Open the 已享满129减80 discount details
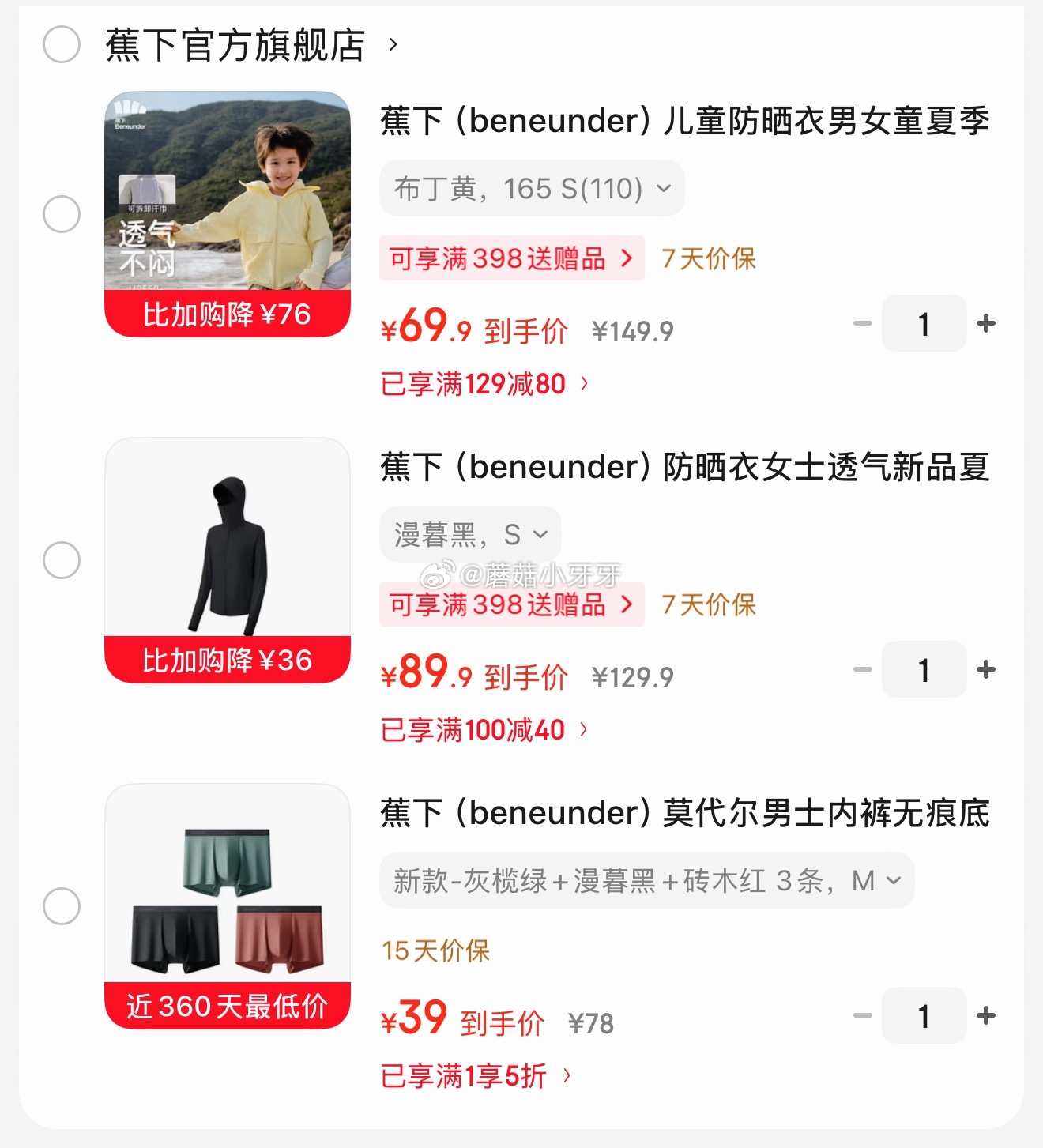Screen dimensions: 1043x1148 tap(484, 384)
